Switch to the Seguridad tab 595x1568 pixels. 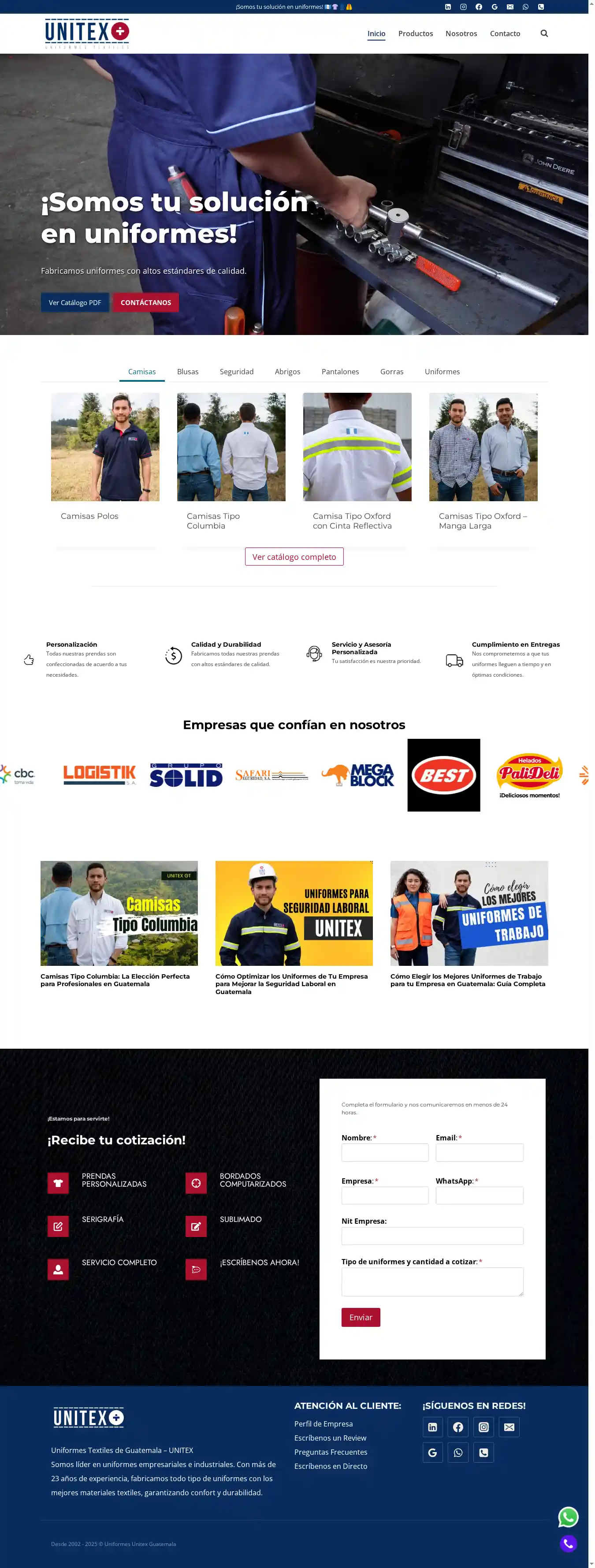[236, 371]
